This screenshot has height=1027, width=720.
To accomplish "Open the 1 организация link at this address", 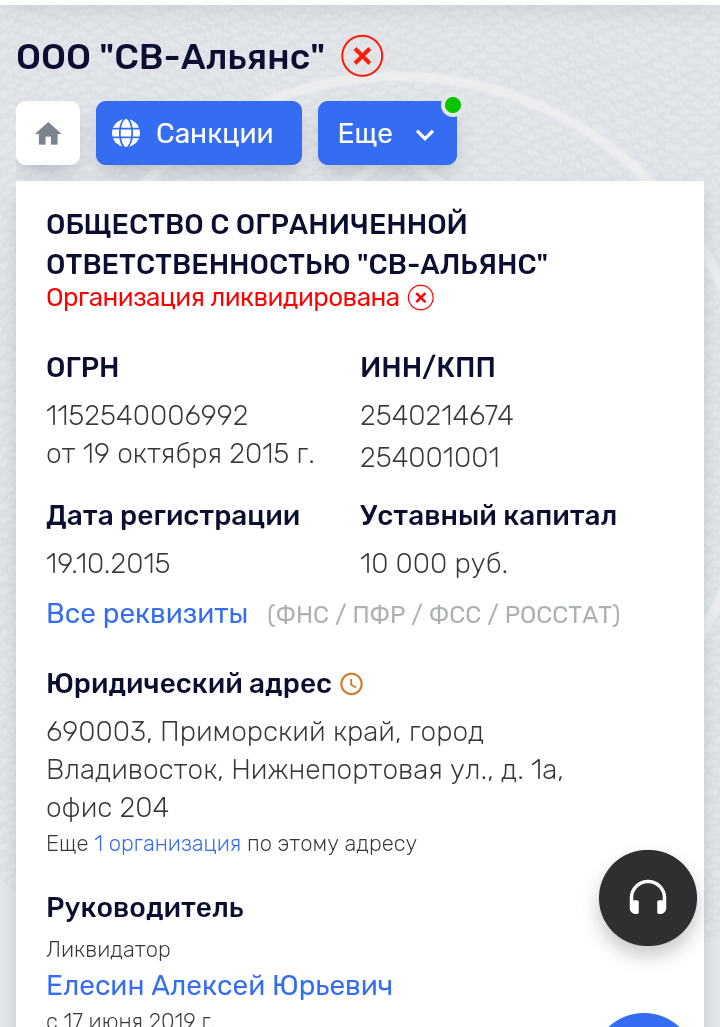I will [167, 843].
